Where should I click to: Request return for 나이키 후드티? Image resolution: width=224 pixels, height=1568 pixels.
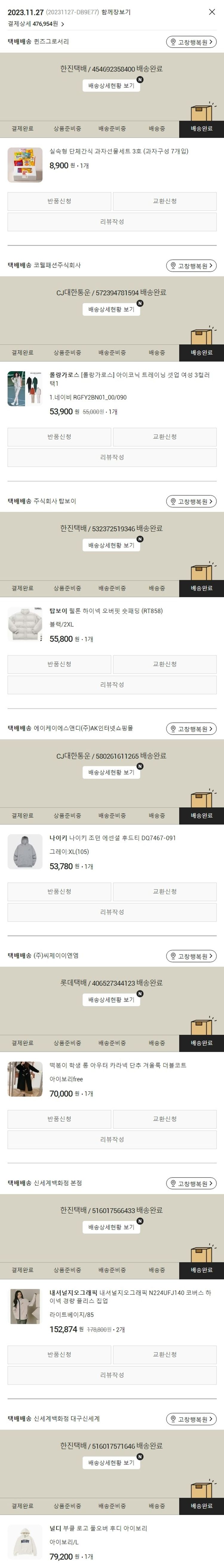tap(59, 891)
